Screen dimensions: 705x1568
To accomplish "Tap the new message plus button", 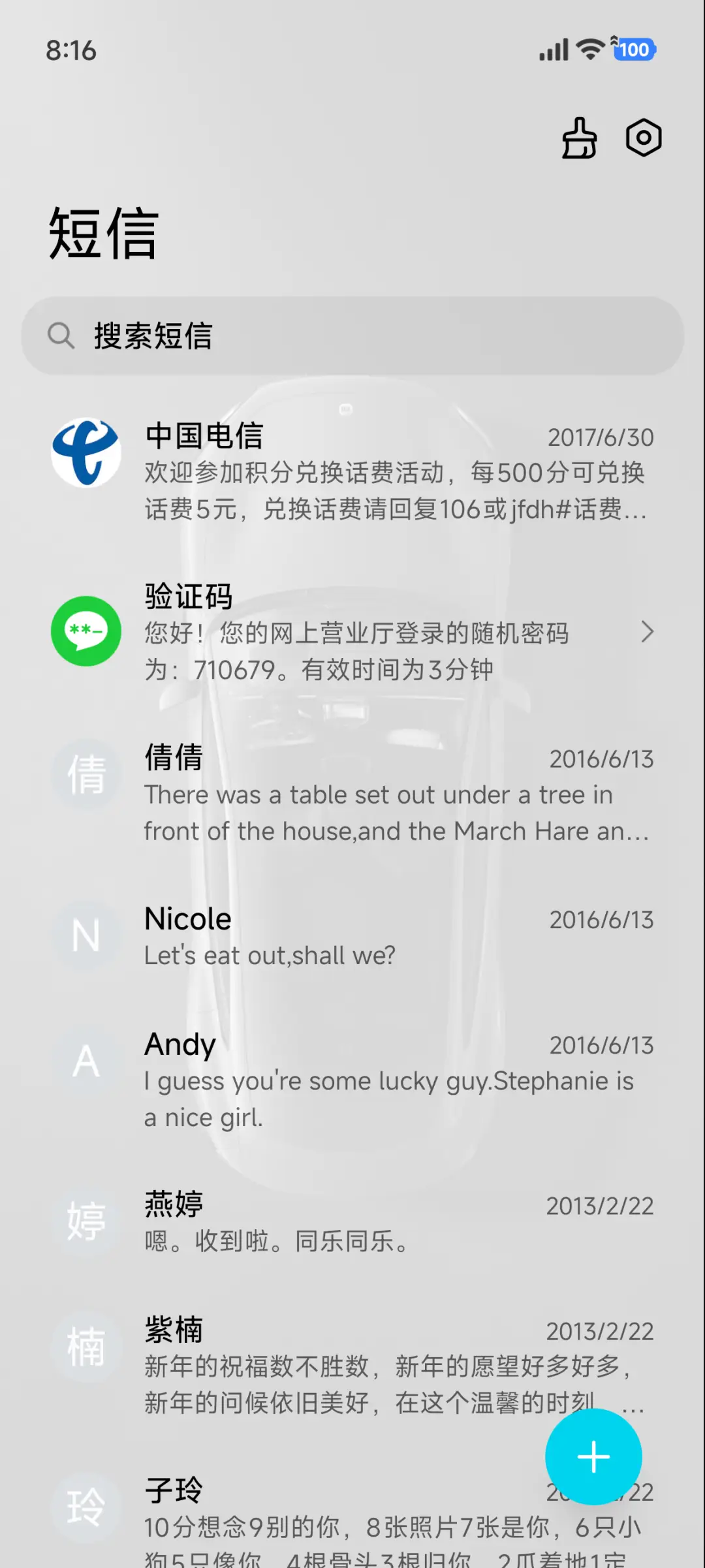I will 593,1456.
